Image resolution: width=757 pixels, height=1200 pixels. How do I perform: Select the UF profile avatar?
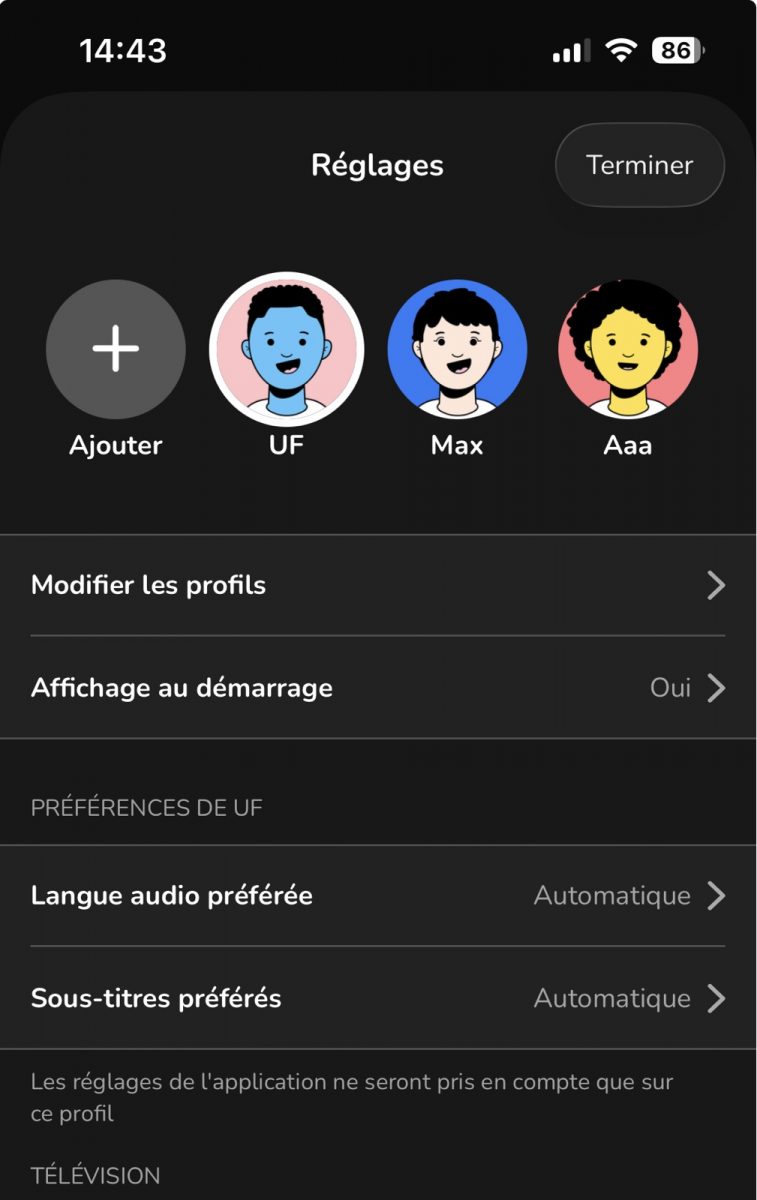click(287, 349)
